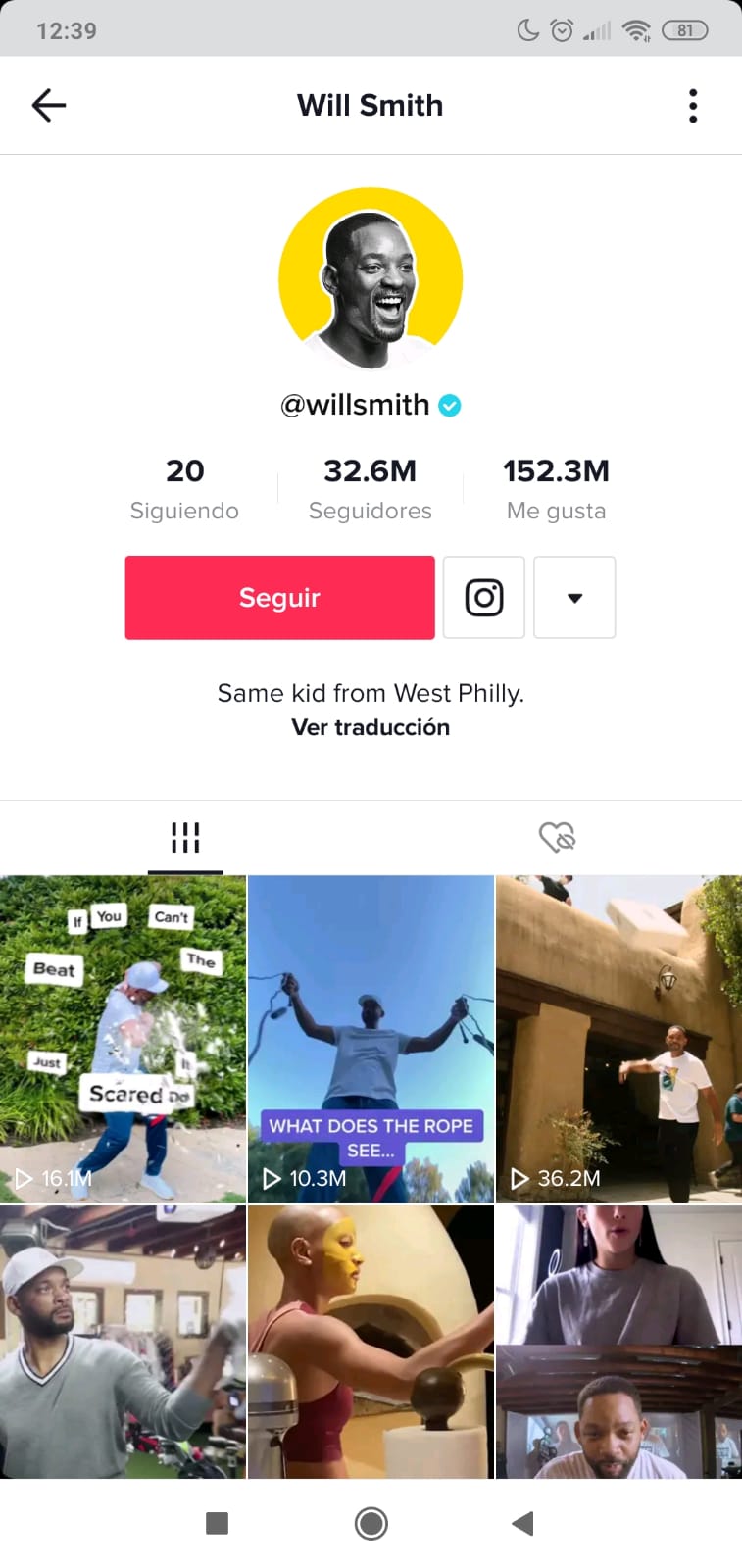Tap Ver traducción to translate the bio
This screenshot has height=1568, width=742.
coord(371,727)
